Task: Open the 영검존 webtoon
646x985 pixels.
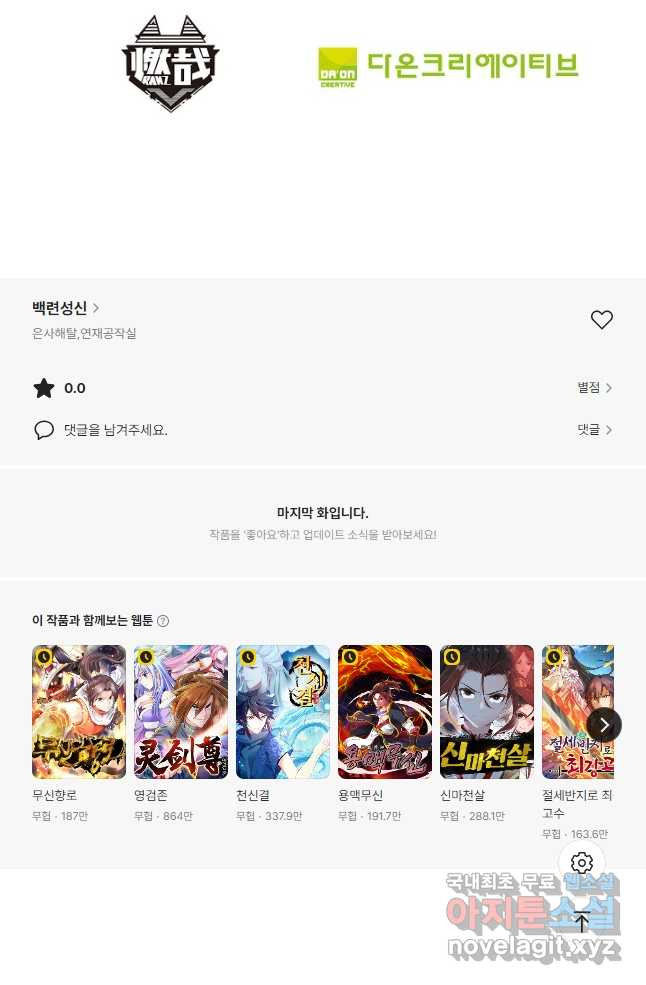Action: tap(181, 712)
